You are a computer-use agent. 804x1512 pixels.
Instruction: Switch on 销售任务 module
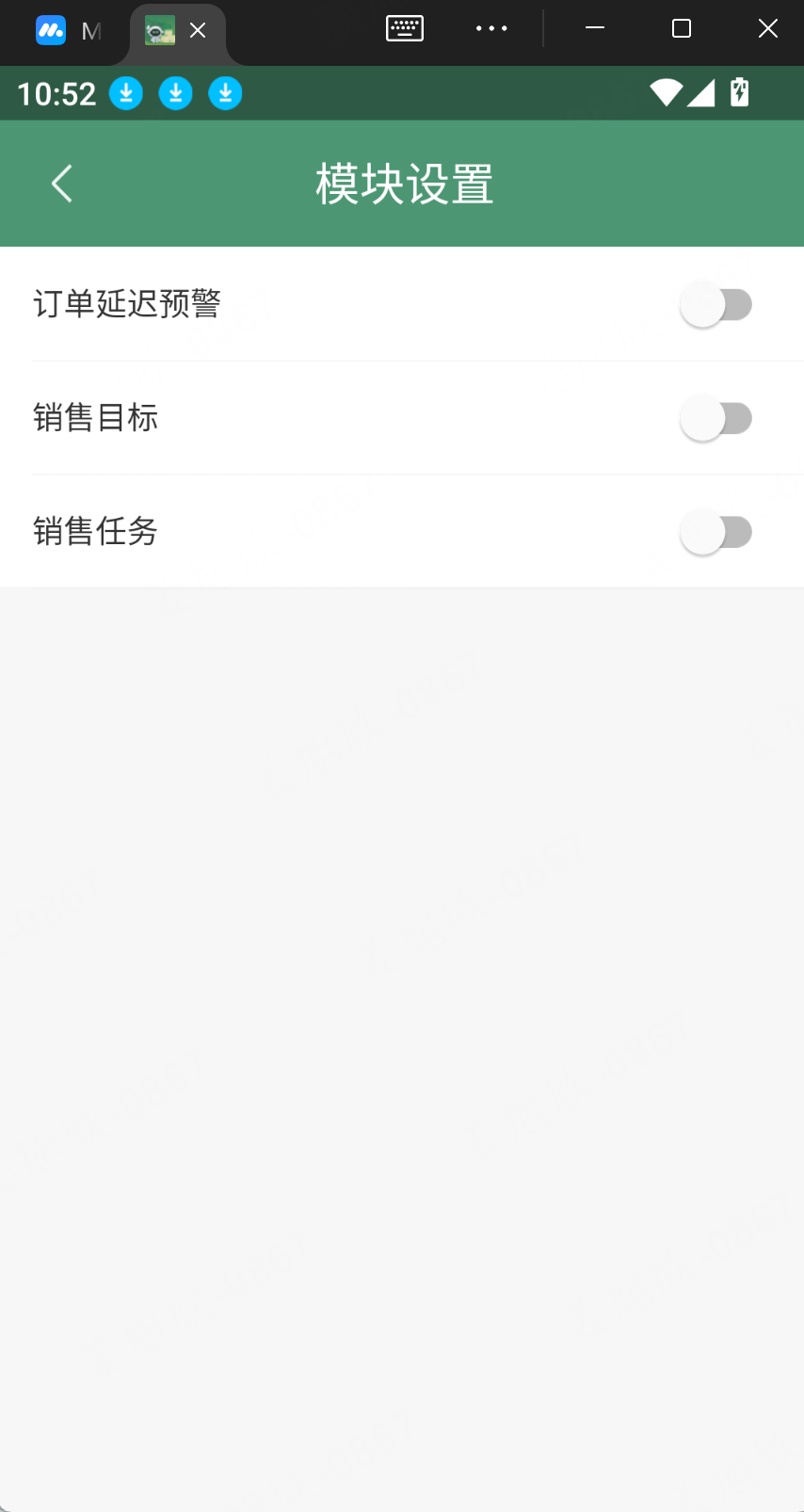[716, 533]
